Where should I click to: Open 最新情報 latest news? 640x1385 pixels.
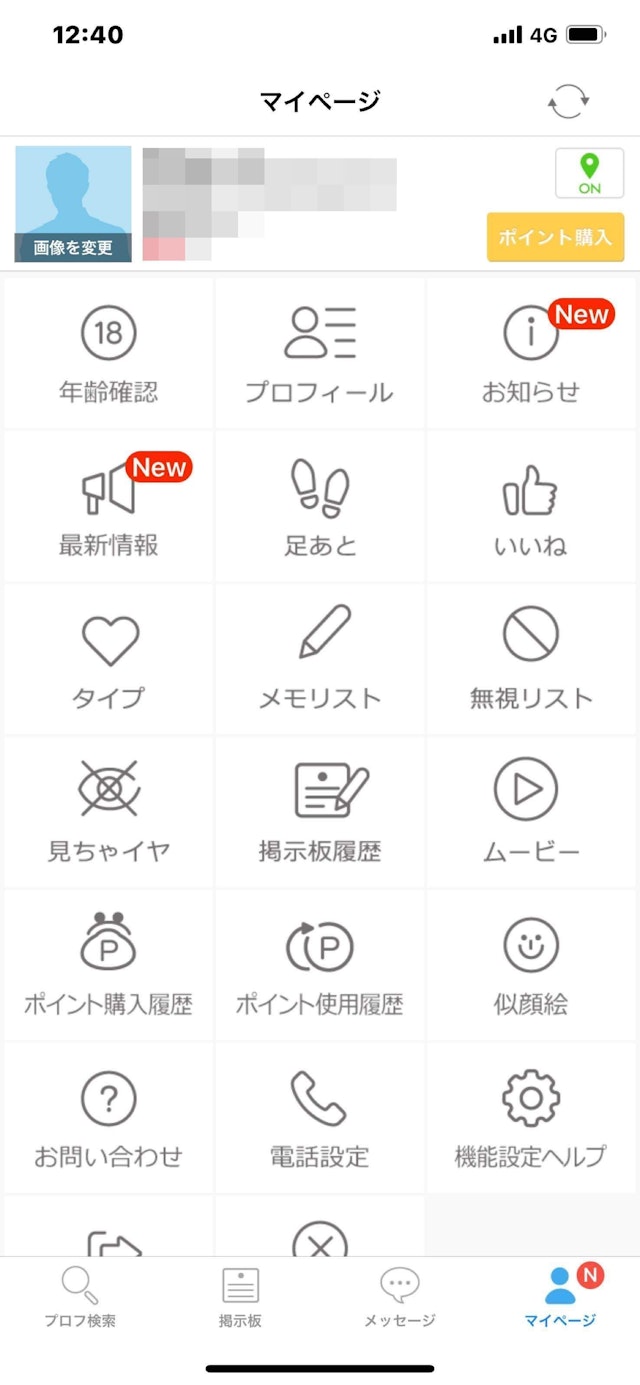tap(108, 507)
